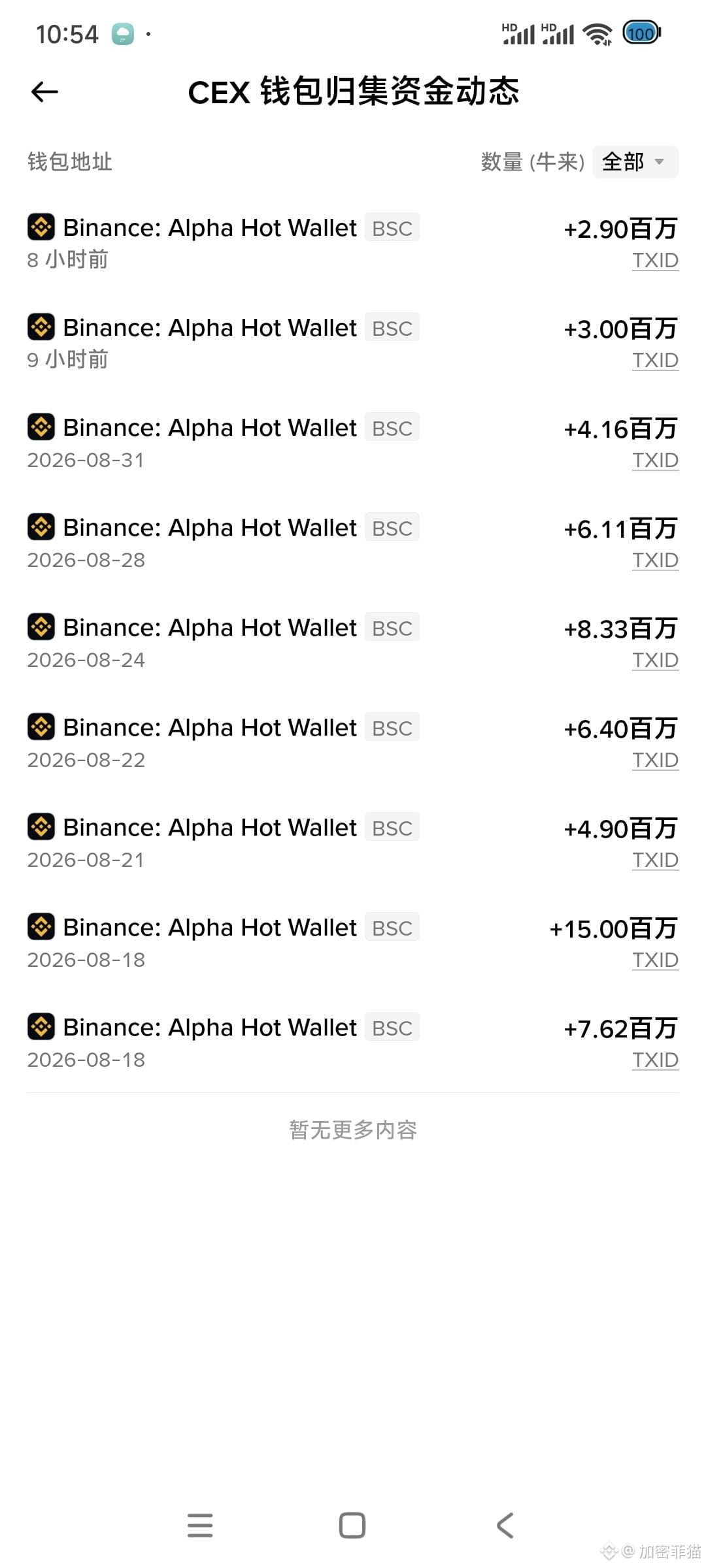The width and height of the screenshot is (706, 1568).
Task: View TXID of the 2026-08-22 transfer
Action: (655, 760)
